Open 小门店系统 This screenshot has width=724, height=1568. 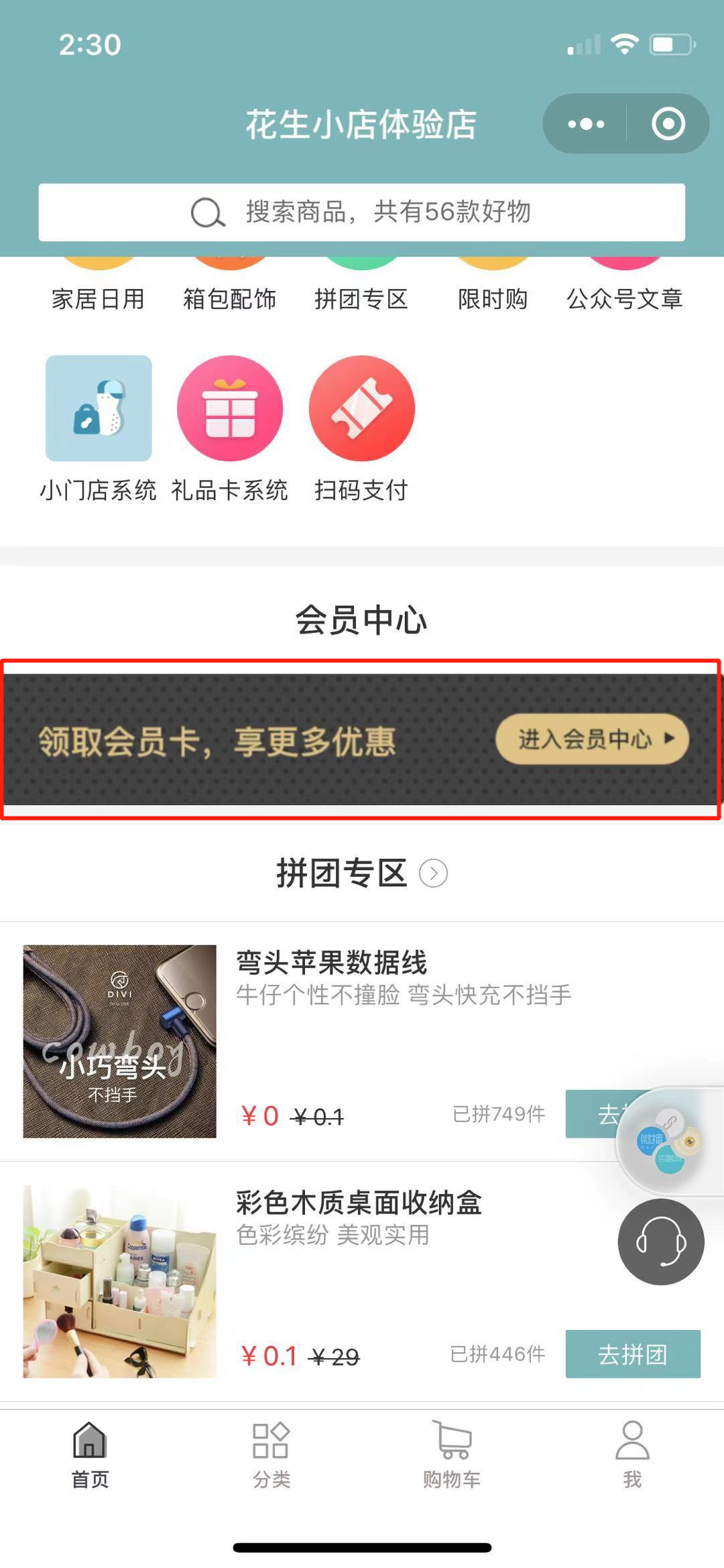tap(99, 409)
